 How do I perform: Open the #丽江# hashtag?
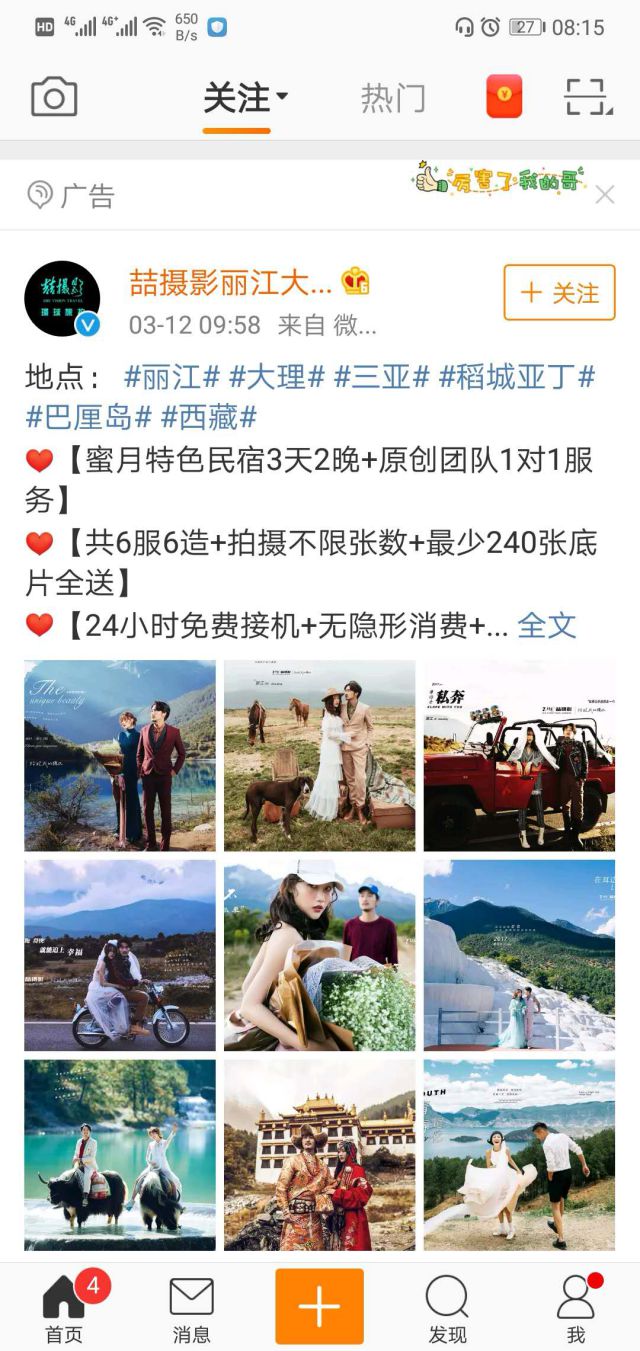(x=171, y=377)
